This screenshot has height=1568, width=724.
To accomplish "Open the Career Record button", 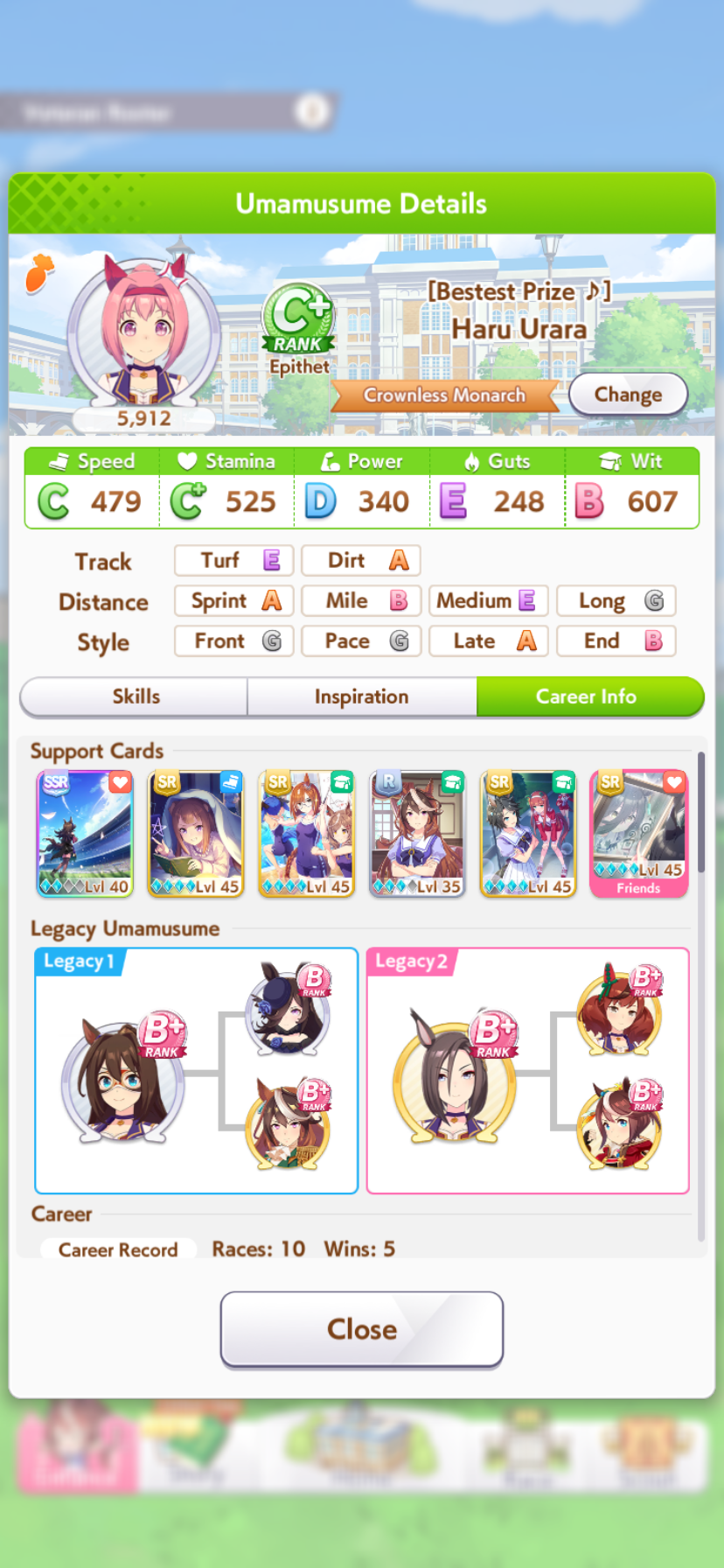I will click(118, 1249).
